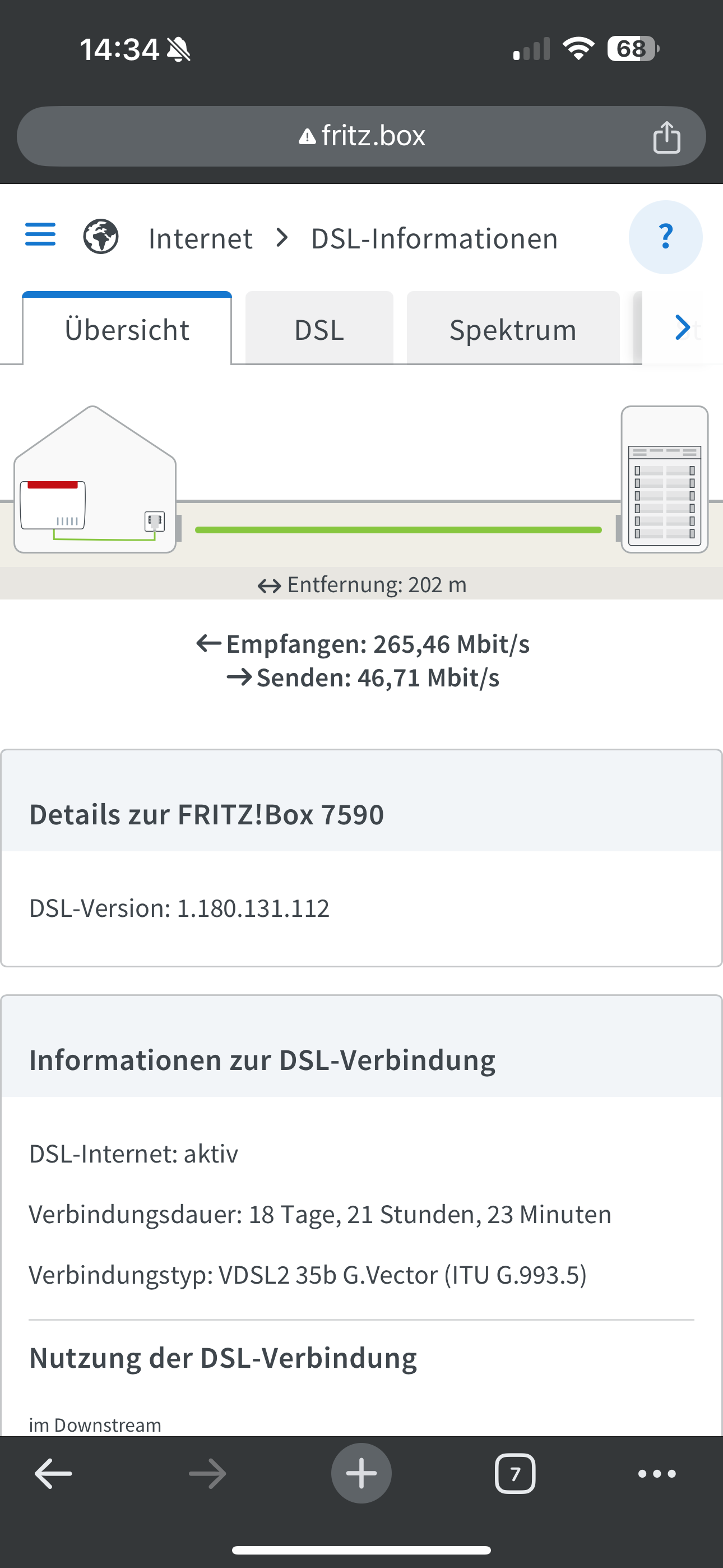Open the hamburger navigation menu
Image resolution: width=723 pixels, height=1568 pixels.
(x=40, y=235)
